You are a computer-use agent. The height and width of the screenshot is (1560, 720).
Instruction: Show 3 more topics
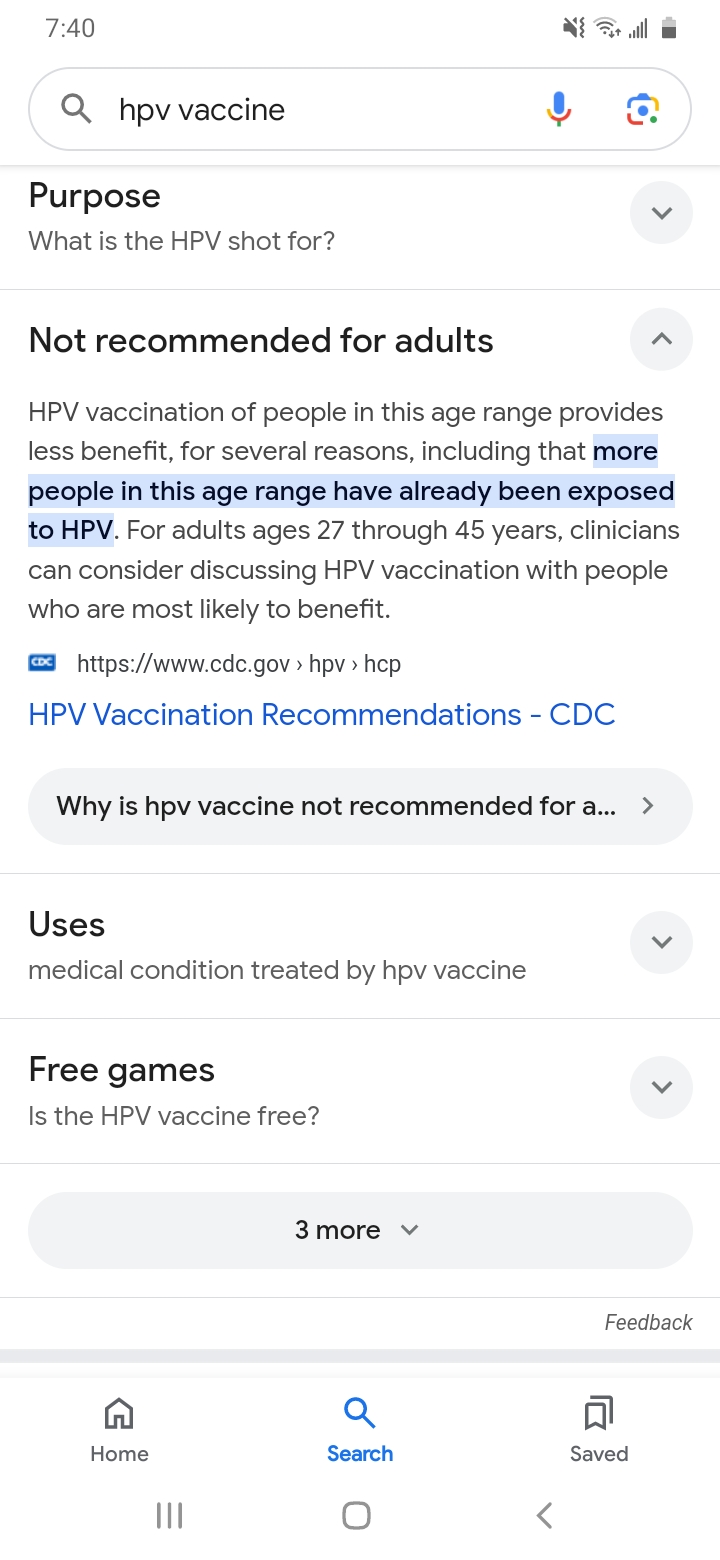[x=360, y=1230]
